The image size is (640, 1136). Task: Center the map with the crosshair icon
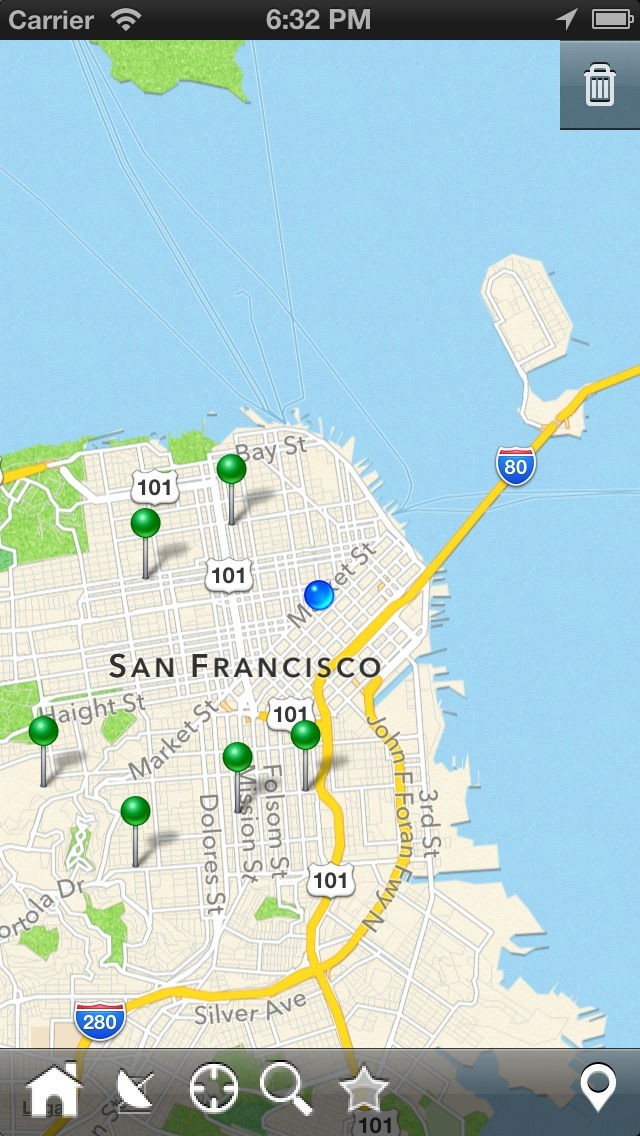213,1090
